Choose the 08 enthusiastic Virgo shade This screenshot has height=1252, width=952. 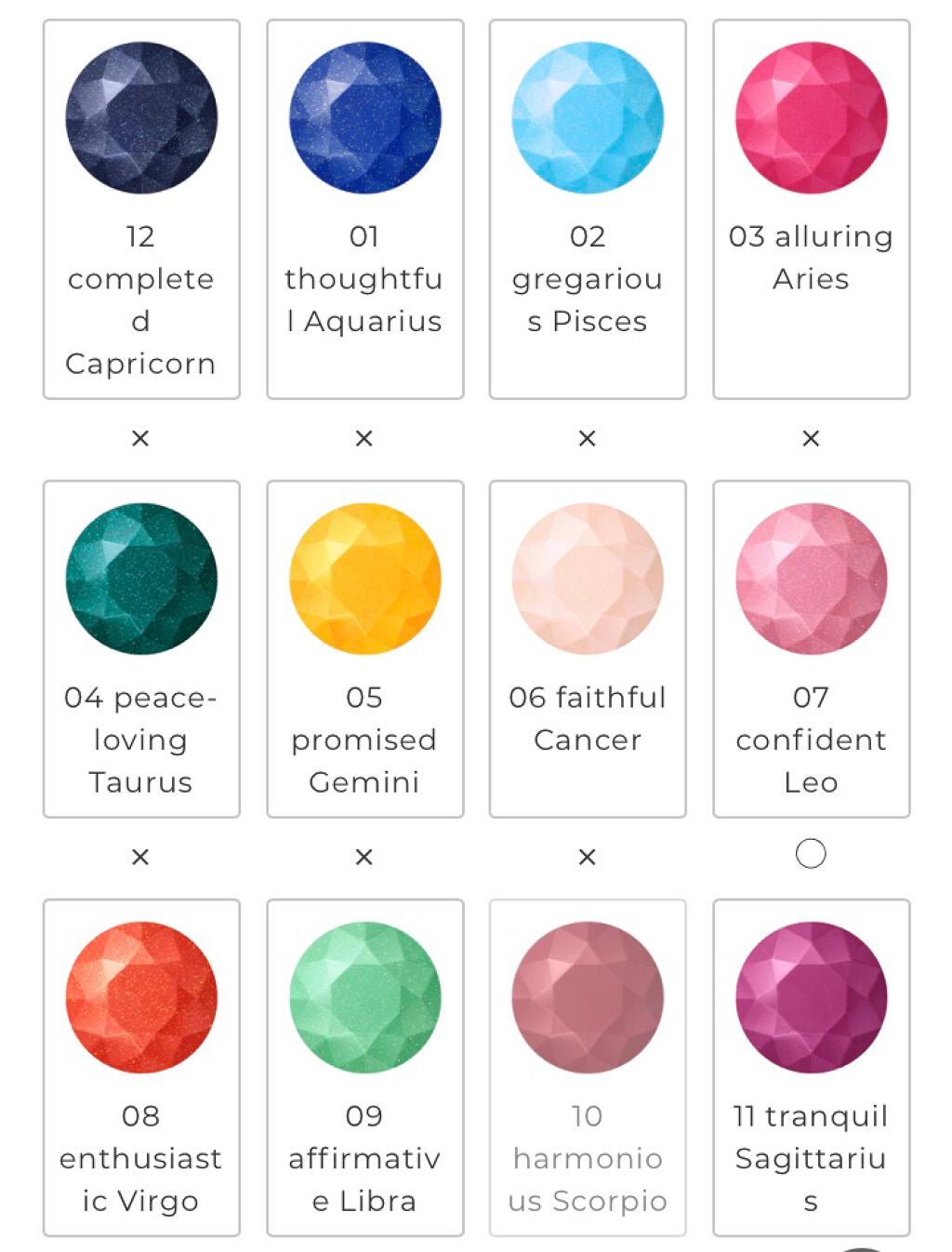pyautogui.click(x=141, y=1067)
